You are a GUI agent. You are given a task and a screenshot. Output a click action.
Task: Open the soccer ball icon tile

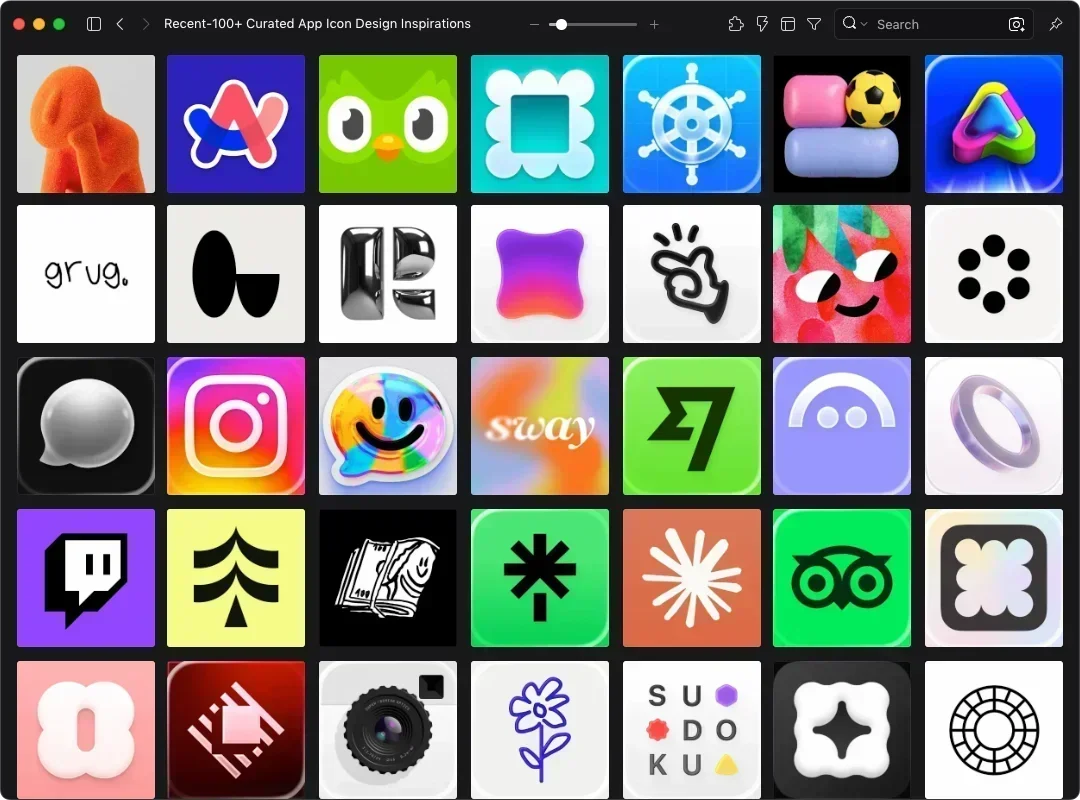pyautogui.click(x=842, y=124)
